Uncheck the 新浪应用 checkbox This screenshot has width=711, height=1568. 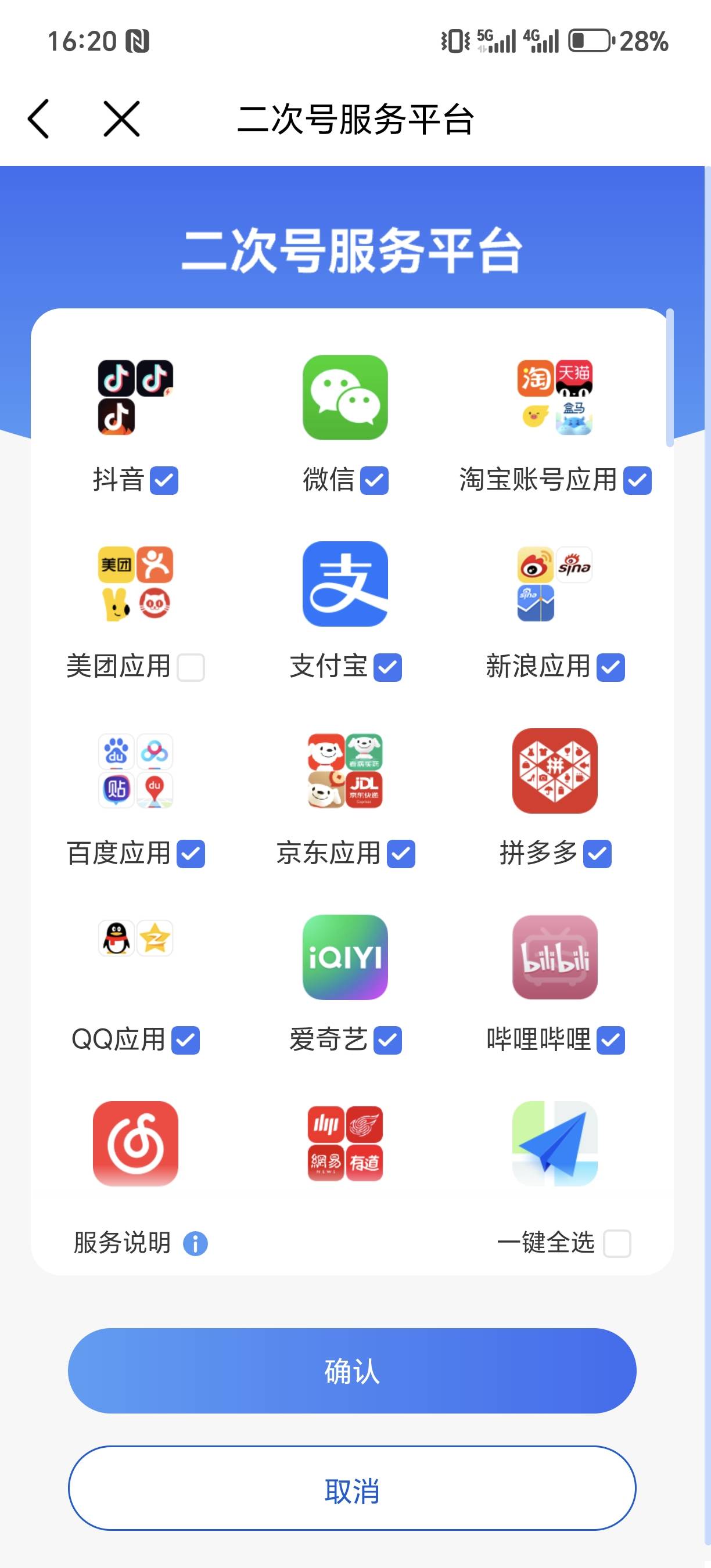point(611,667)
